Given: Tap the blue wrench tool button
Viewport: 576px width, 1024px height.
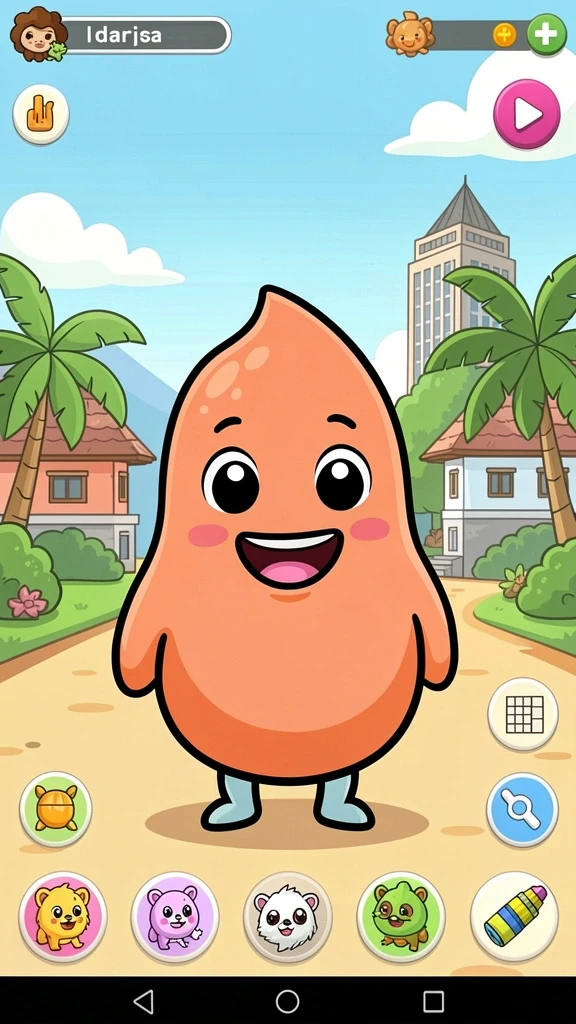Looking at the screenshot, I should (x=522, y=809).
